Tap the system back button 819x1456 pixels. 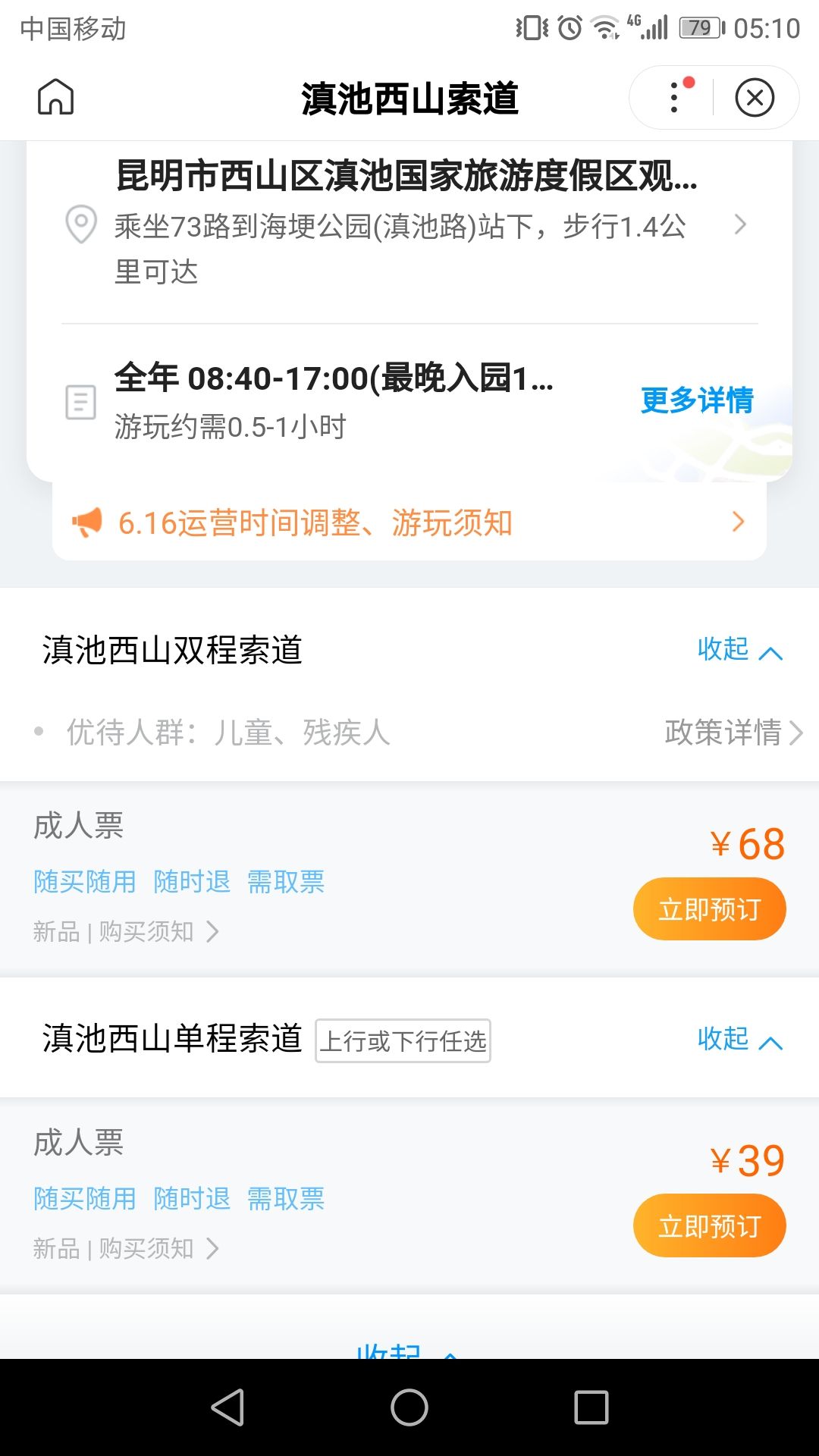click(227, 1407)
